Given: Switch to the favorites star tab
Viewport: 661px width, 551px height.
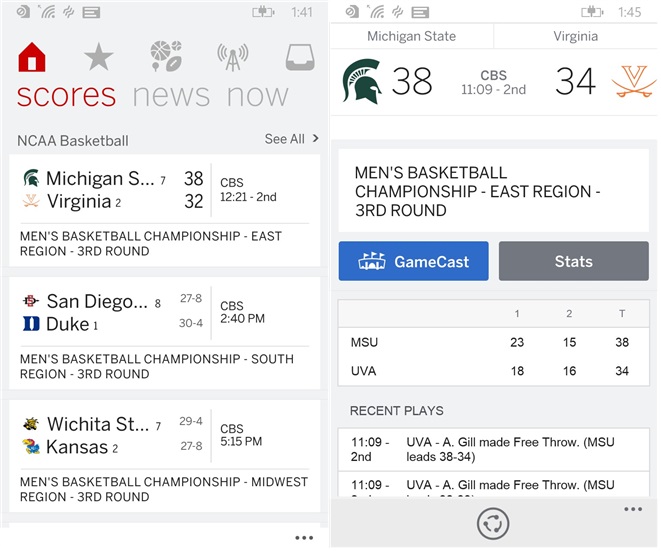Looking at the screenshot, I should pyautogui.click(x=98, y=57).
